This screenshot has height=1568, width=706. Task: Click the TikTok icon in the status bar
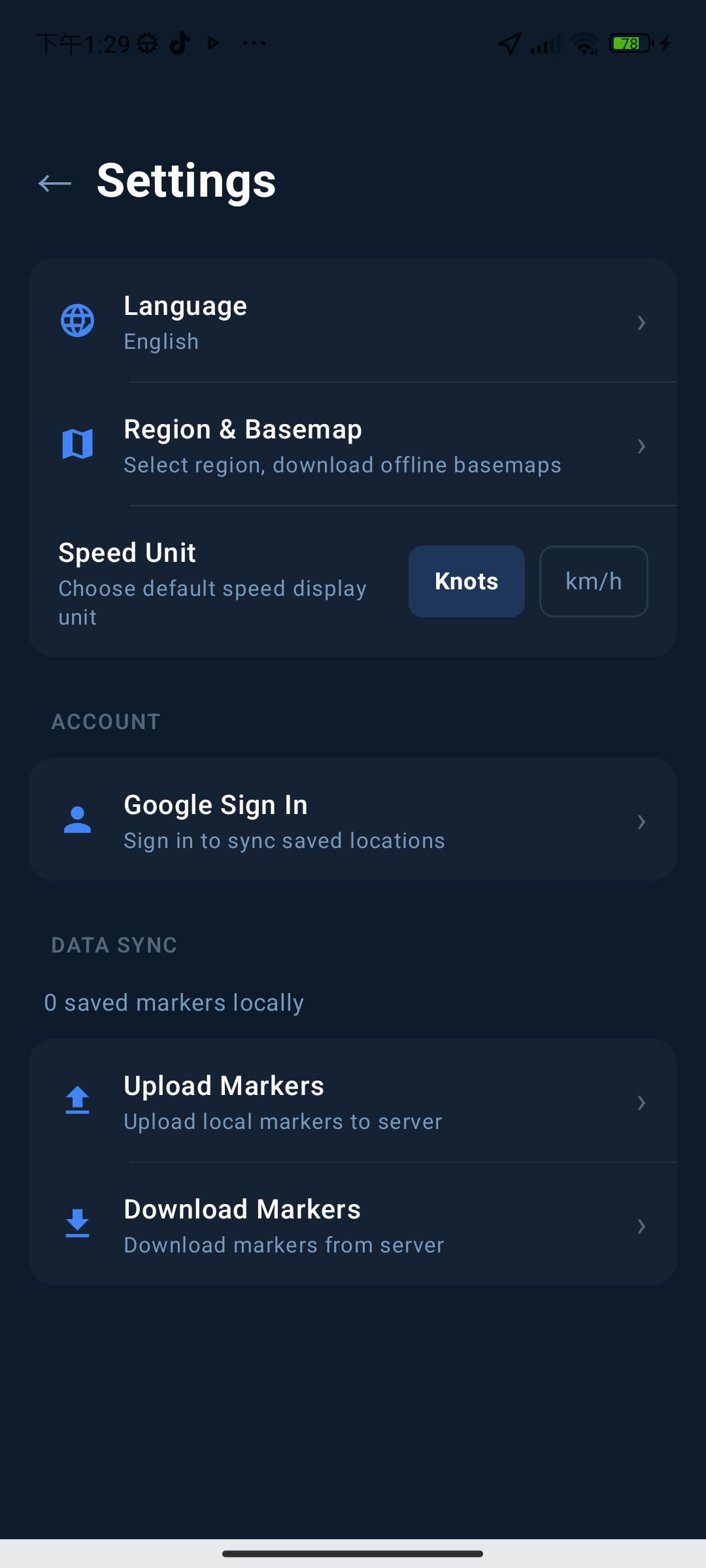click(x=178, y=42)
